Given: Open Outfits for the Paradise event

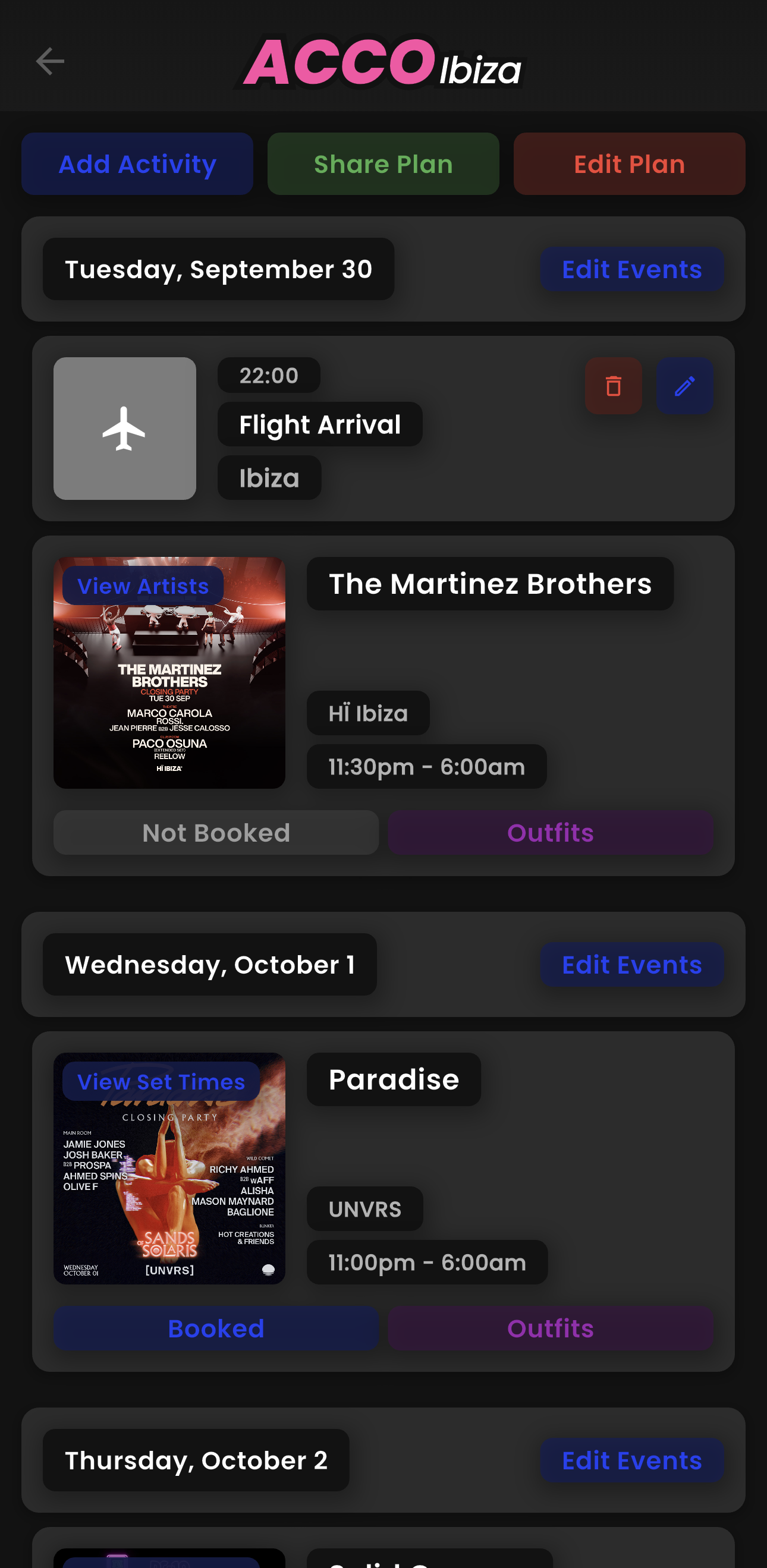Looking at the screenshot, I should [549, 1328].
